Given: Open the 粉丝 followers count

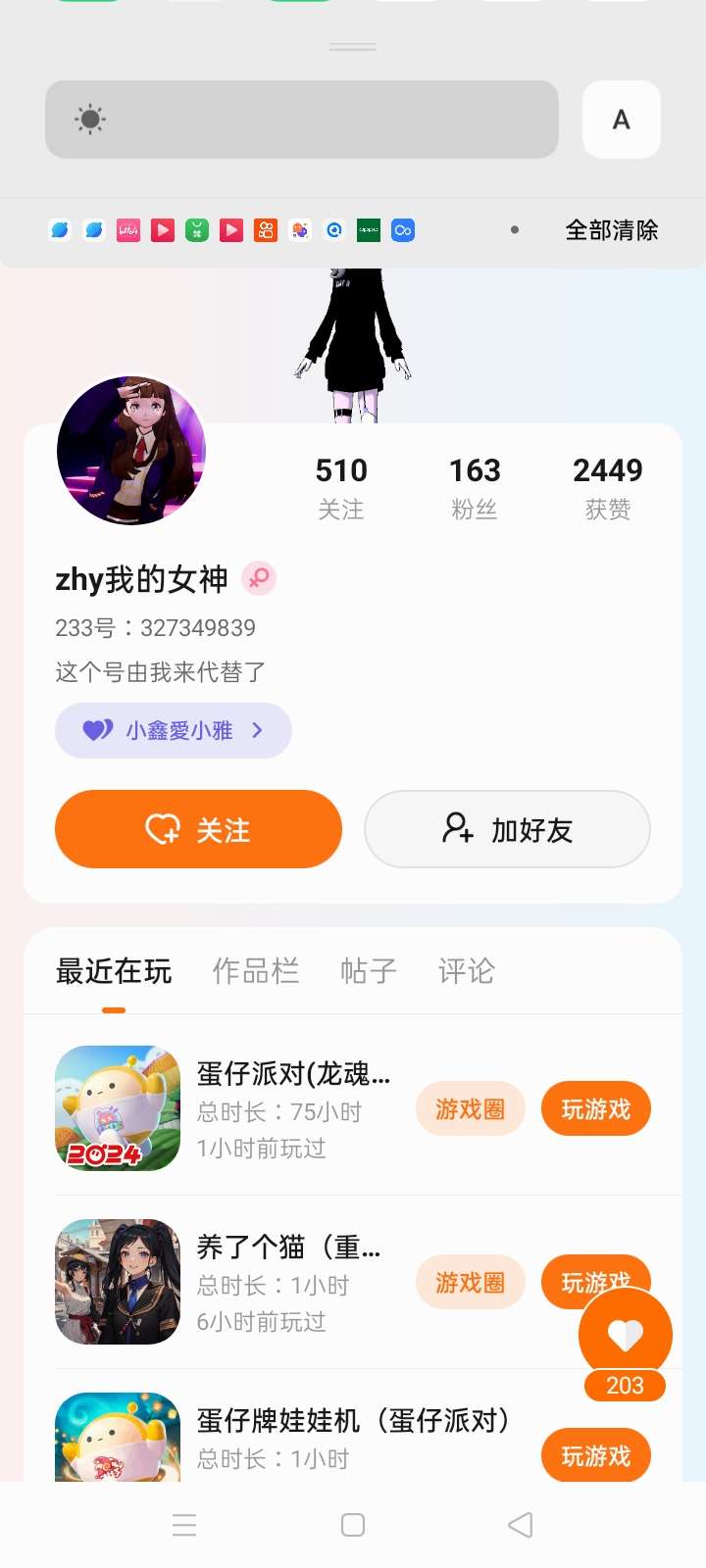Looking at the screenshot, I should (x=475, y=487).
